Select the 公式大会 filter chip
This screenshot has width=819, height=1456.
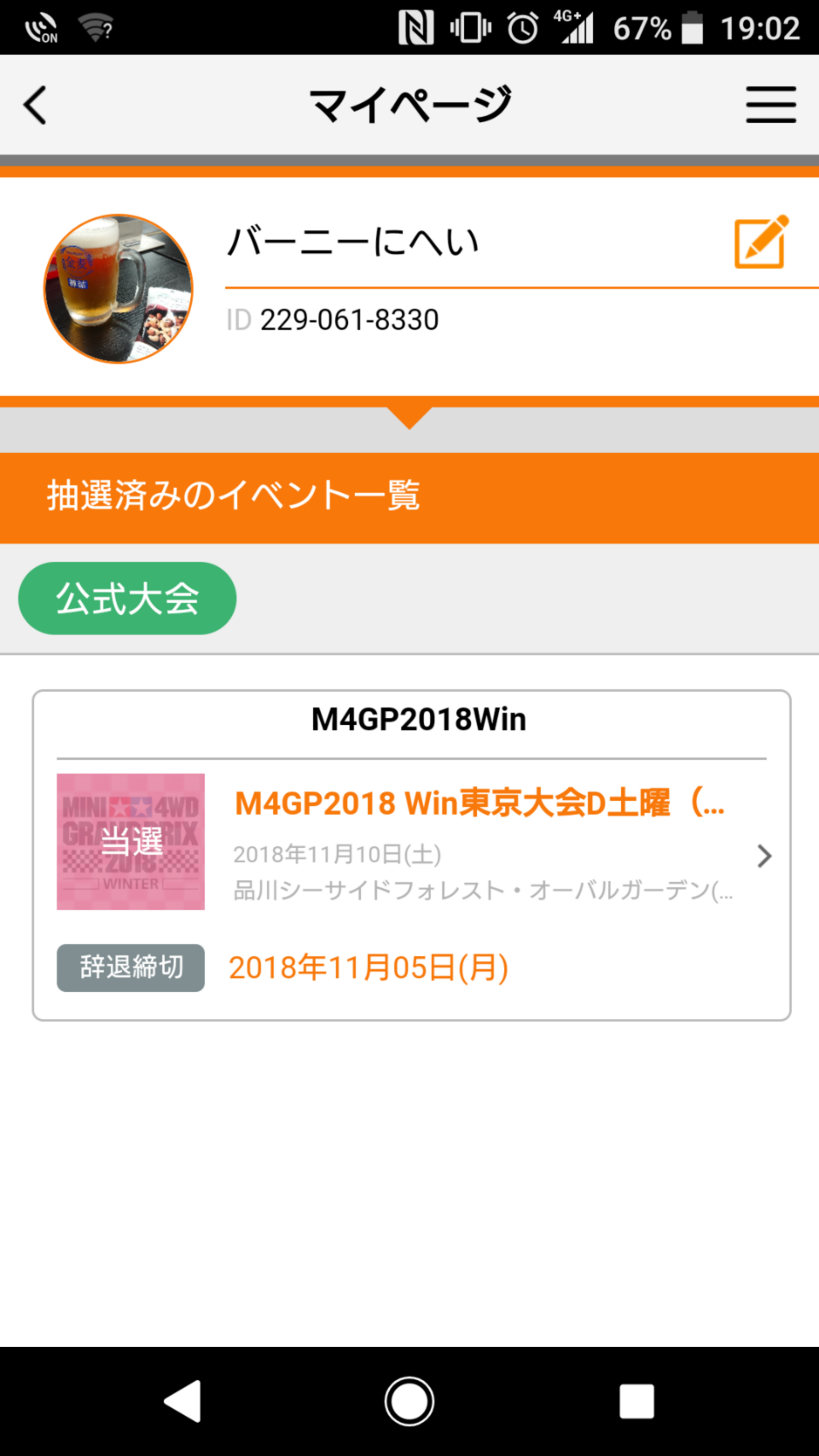127,598
